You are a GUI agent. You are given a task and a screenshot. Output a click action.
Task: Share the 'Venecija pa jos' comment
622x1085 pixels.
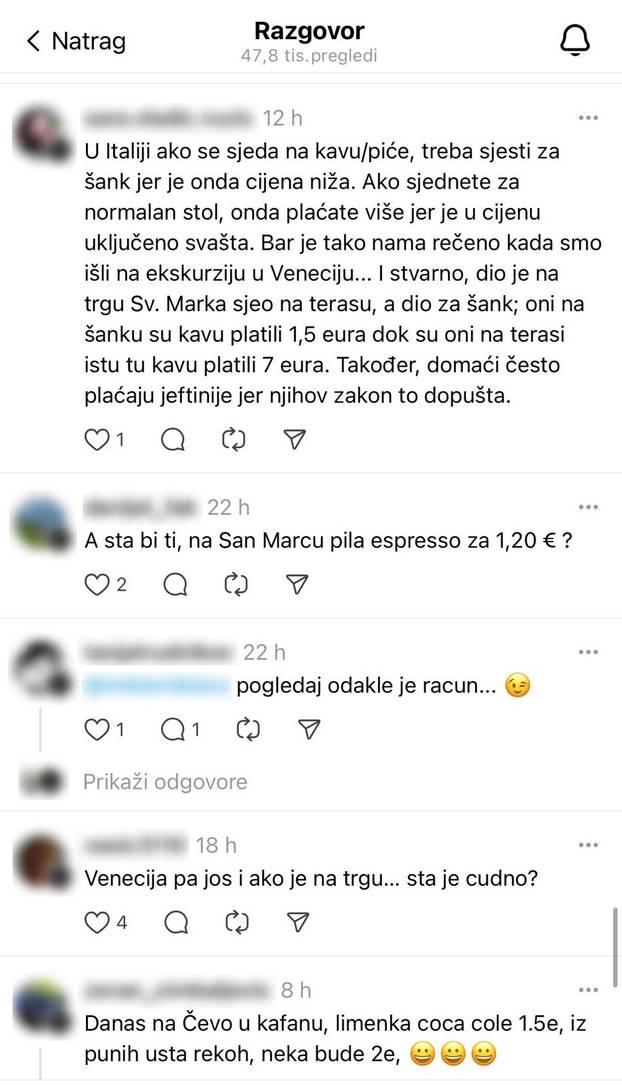pos(295,921)
